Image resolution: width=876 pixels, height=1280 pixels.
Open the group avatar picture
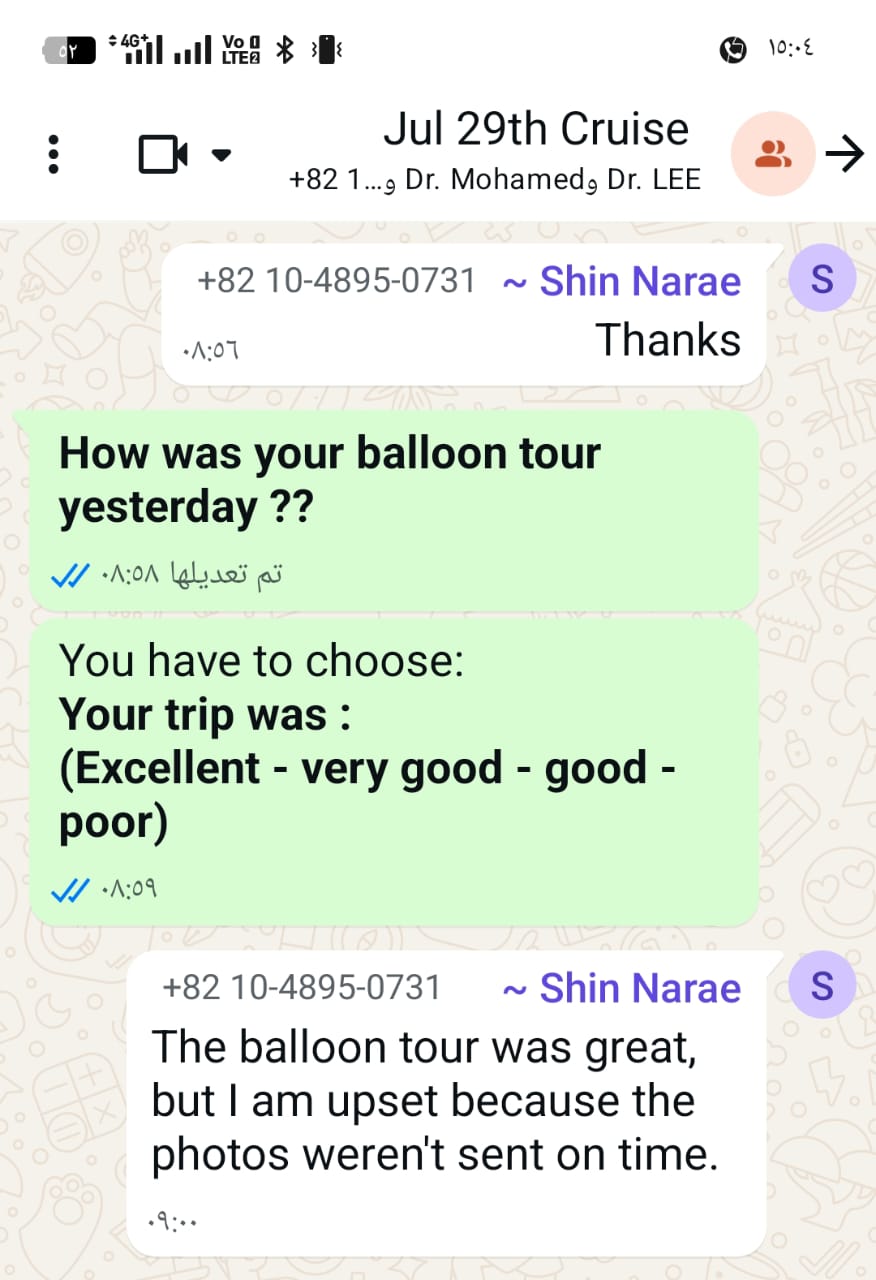click(771, 154)
